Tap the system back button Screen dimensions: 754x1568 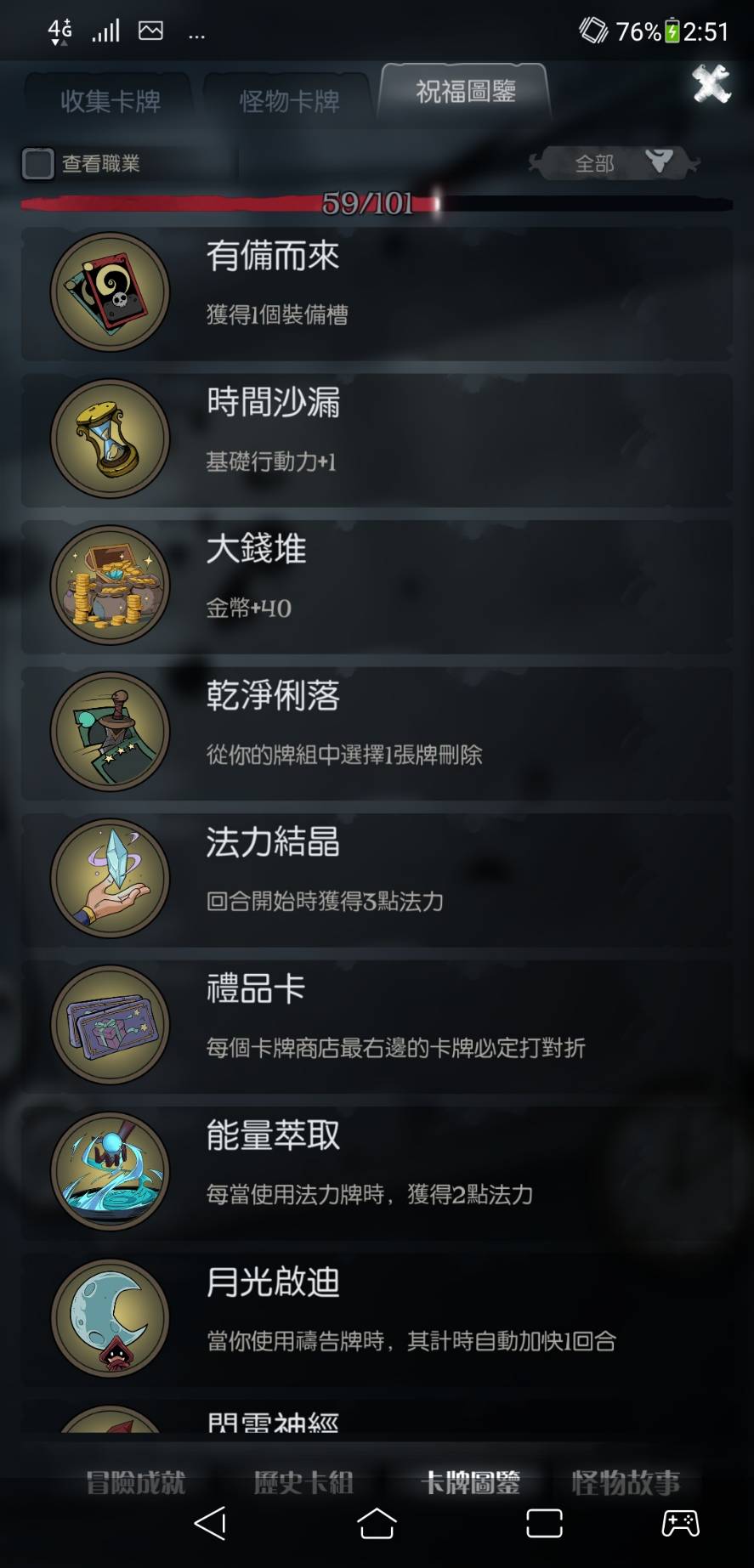click(x=210, y=1523)
